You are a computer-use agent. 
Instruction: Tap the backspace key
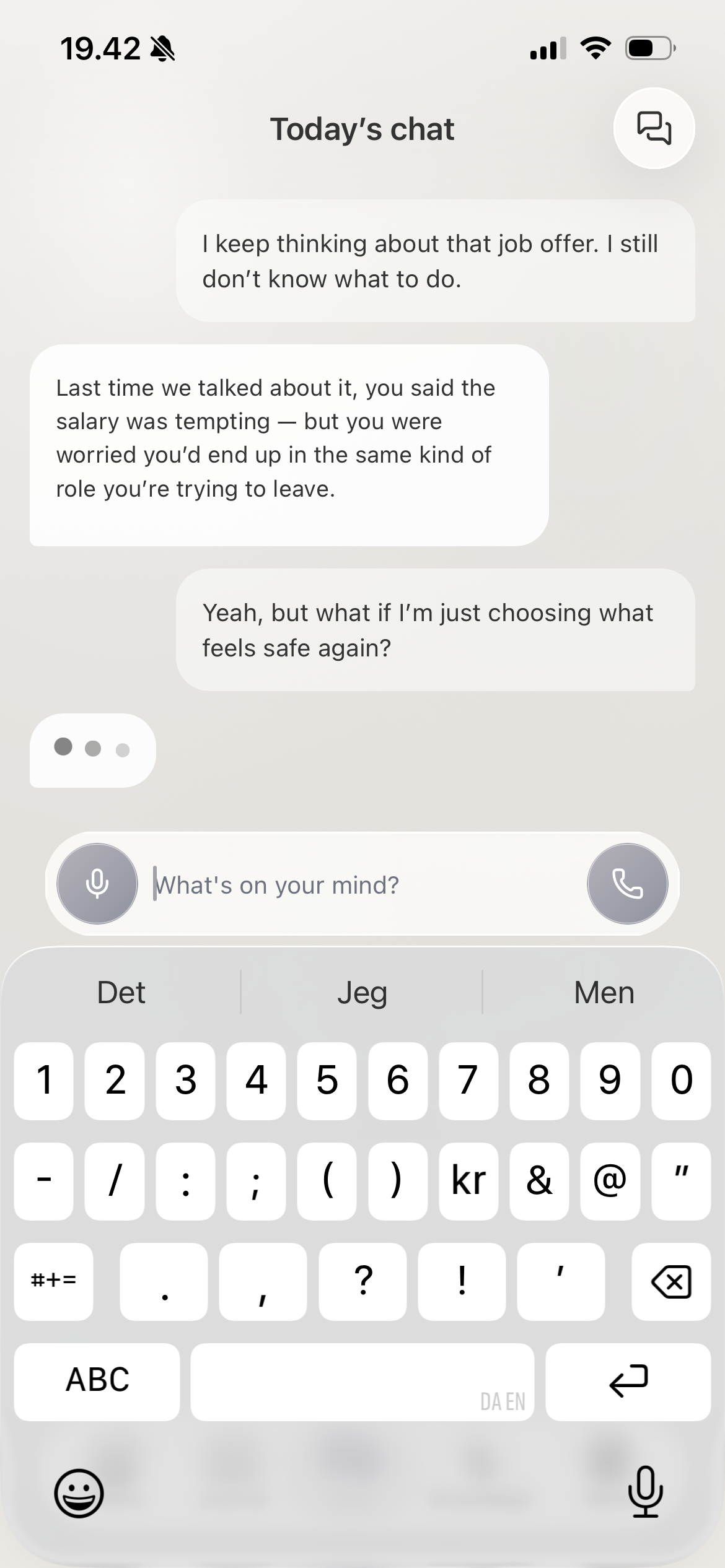671,1281
